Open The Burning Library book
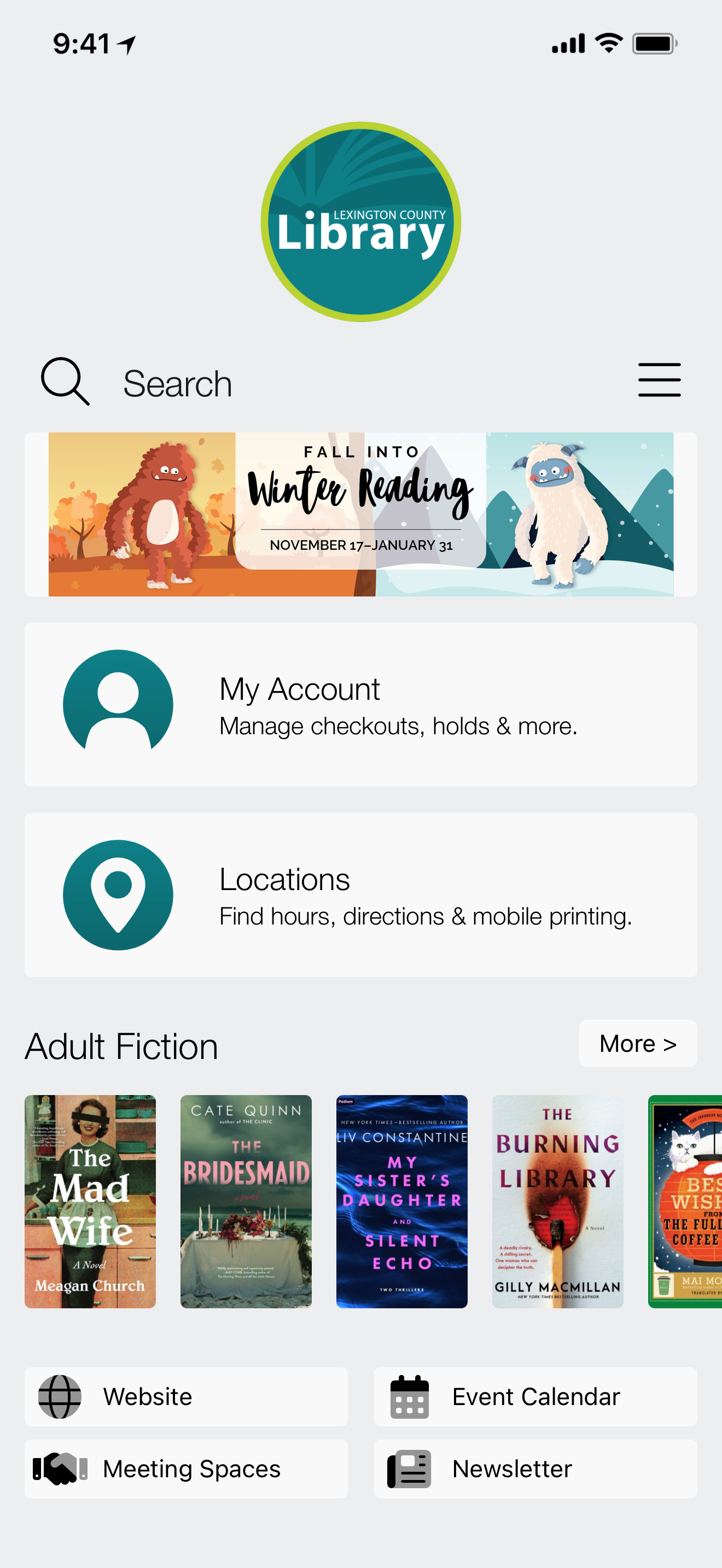This screenshot has width=722, height=1568. point(557,1201)
